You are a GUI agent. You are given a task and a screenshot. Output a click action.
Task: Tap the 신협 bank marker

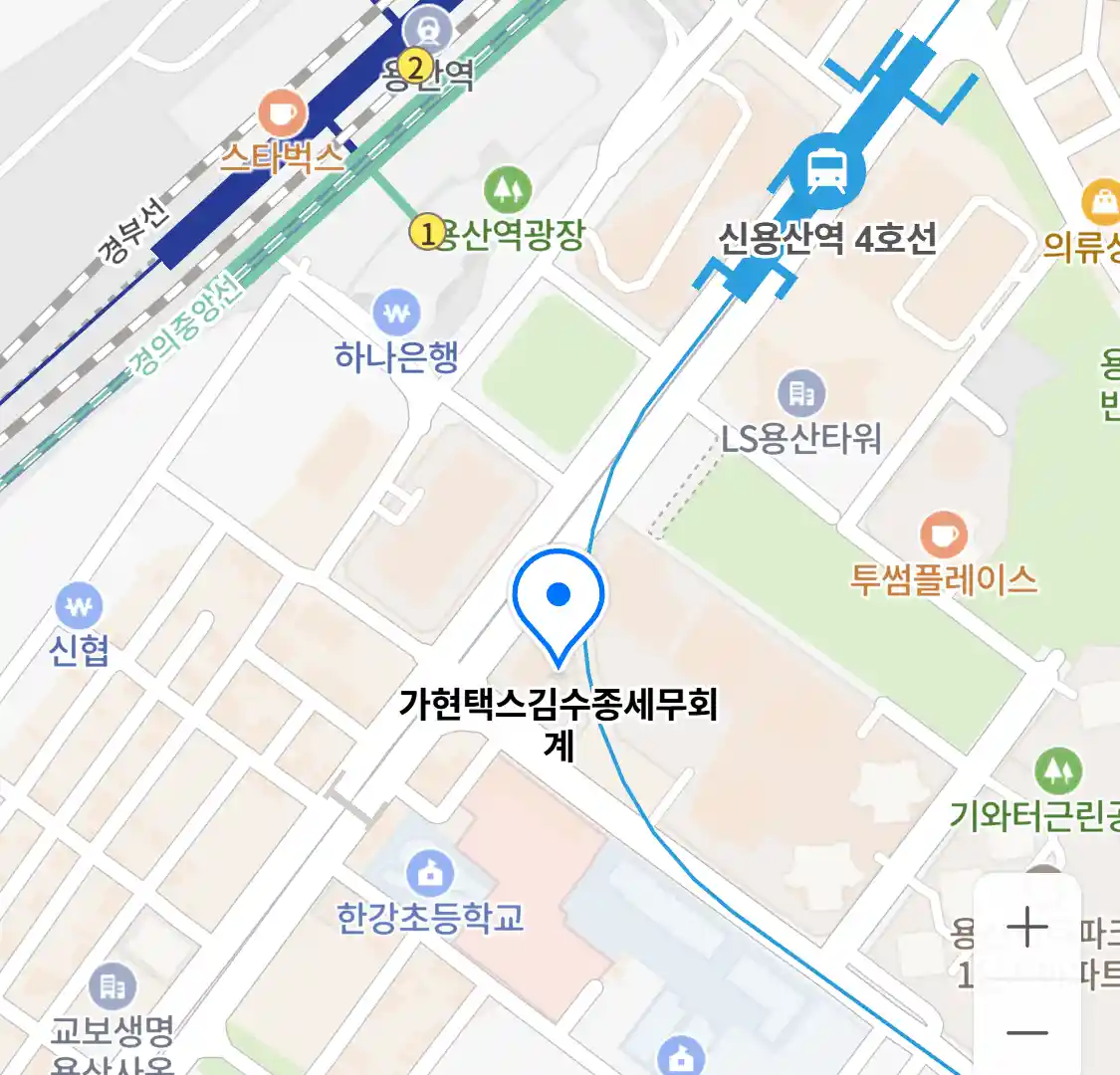pos(79,606)
